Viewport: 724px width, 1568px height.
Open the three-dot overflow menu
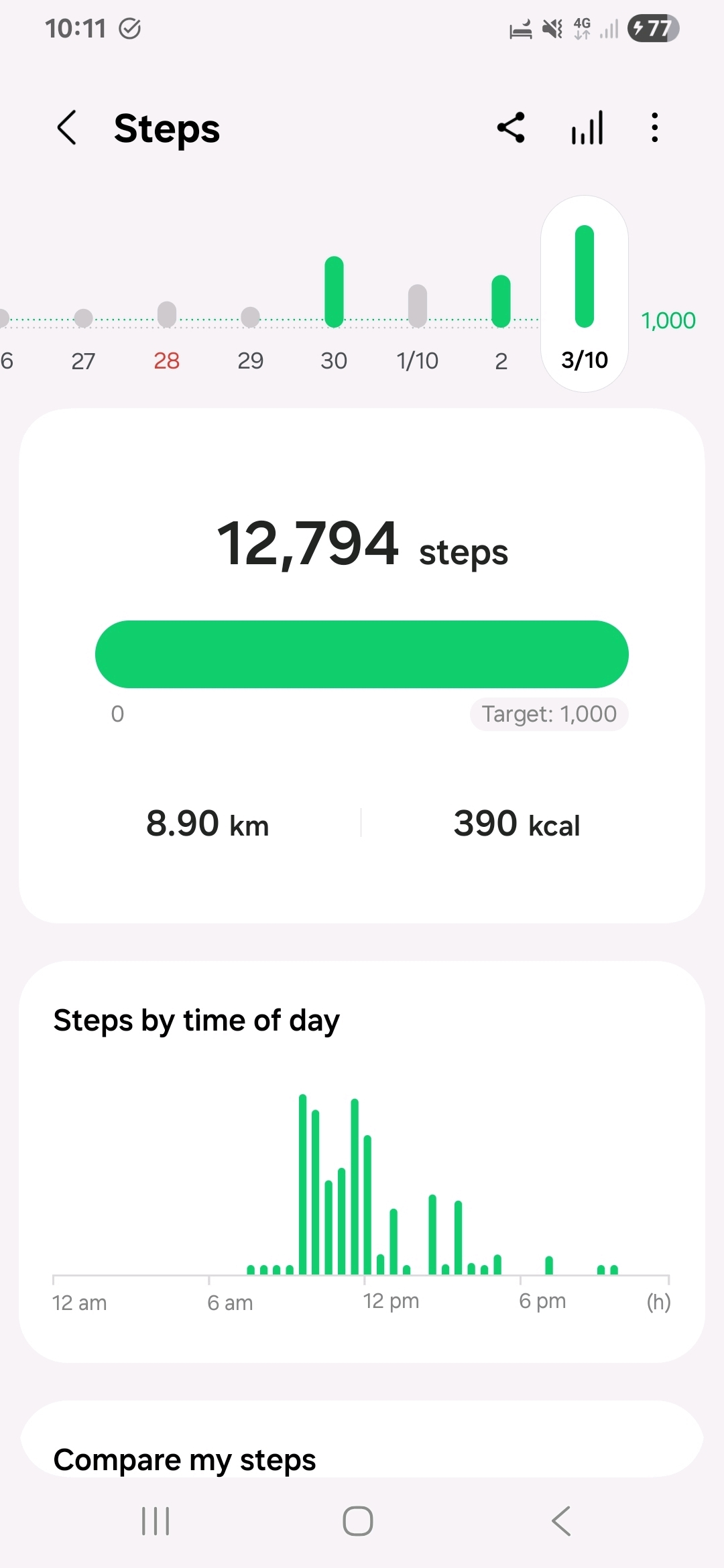(654, 127)
